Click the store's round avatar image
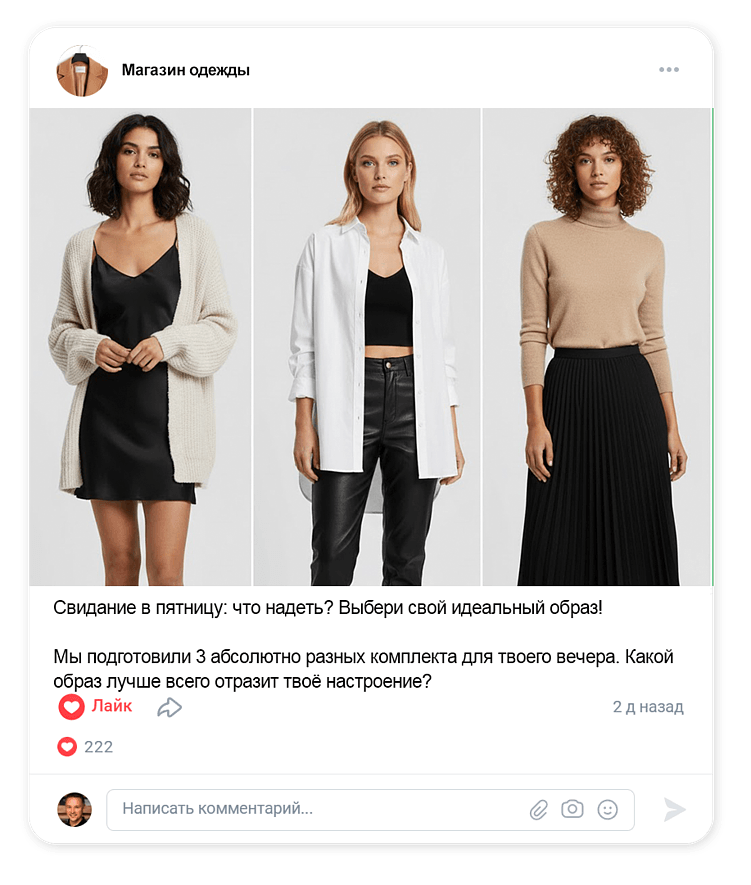This screenshot has height=885, width=751. pyautogui.click(x=81, y=70)
